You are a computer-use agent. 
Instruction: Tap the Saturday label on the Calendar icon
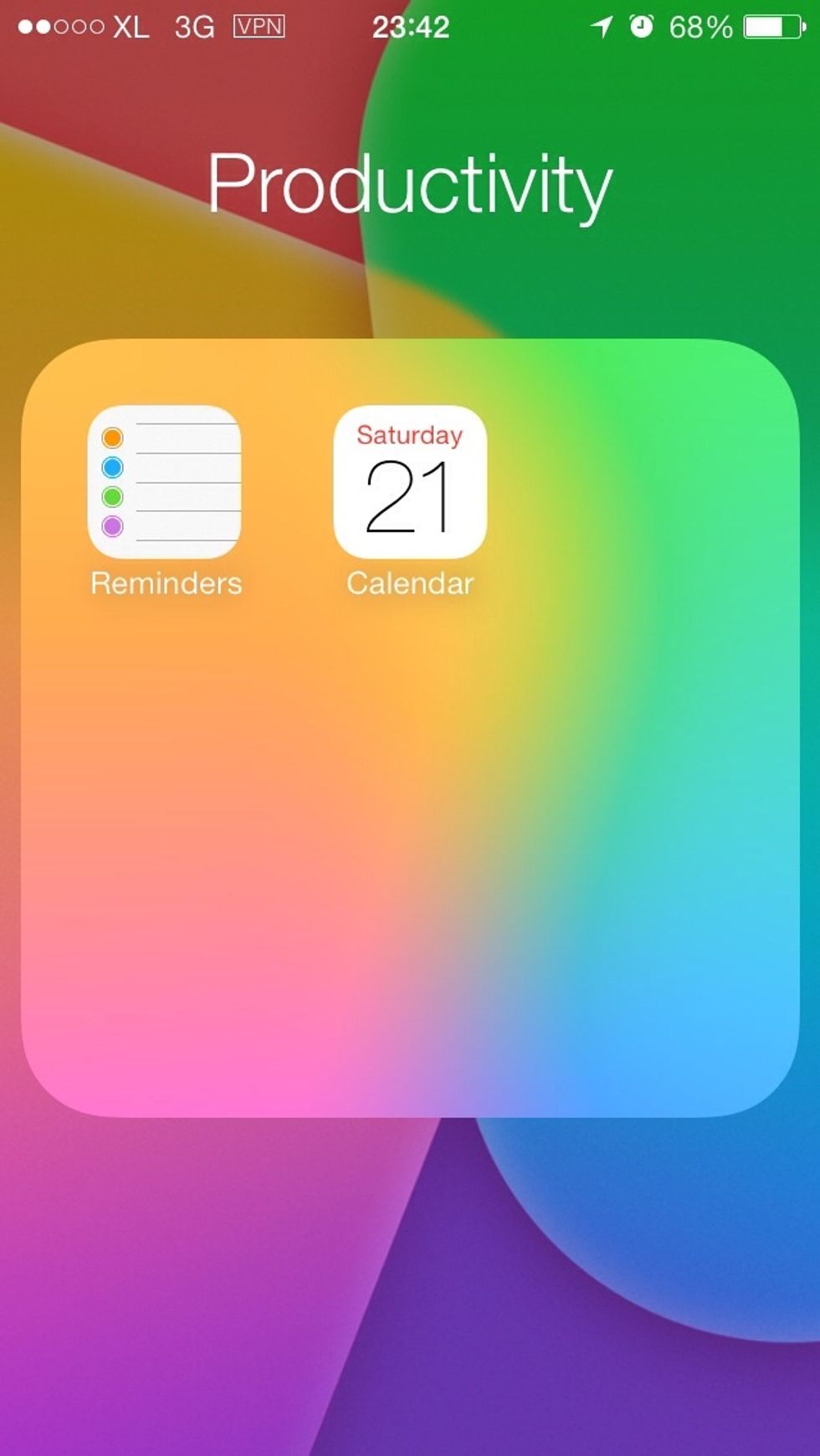[x=408, y=434]
